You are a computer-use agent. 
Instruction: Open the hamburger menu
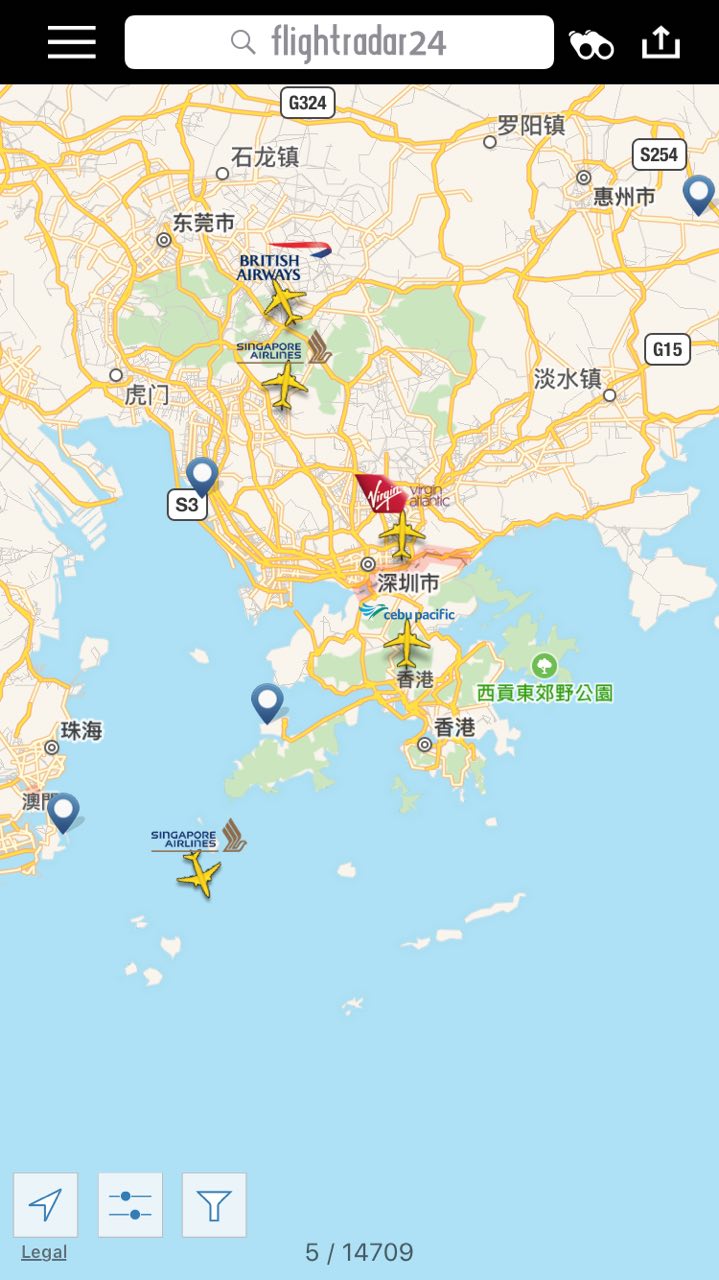72,42
